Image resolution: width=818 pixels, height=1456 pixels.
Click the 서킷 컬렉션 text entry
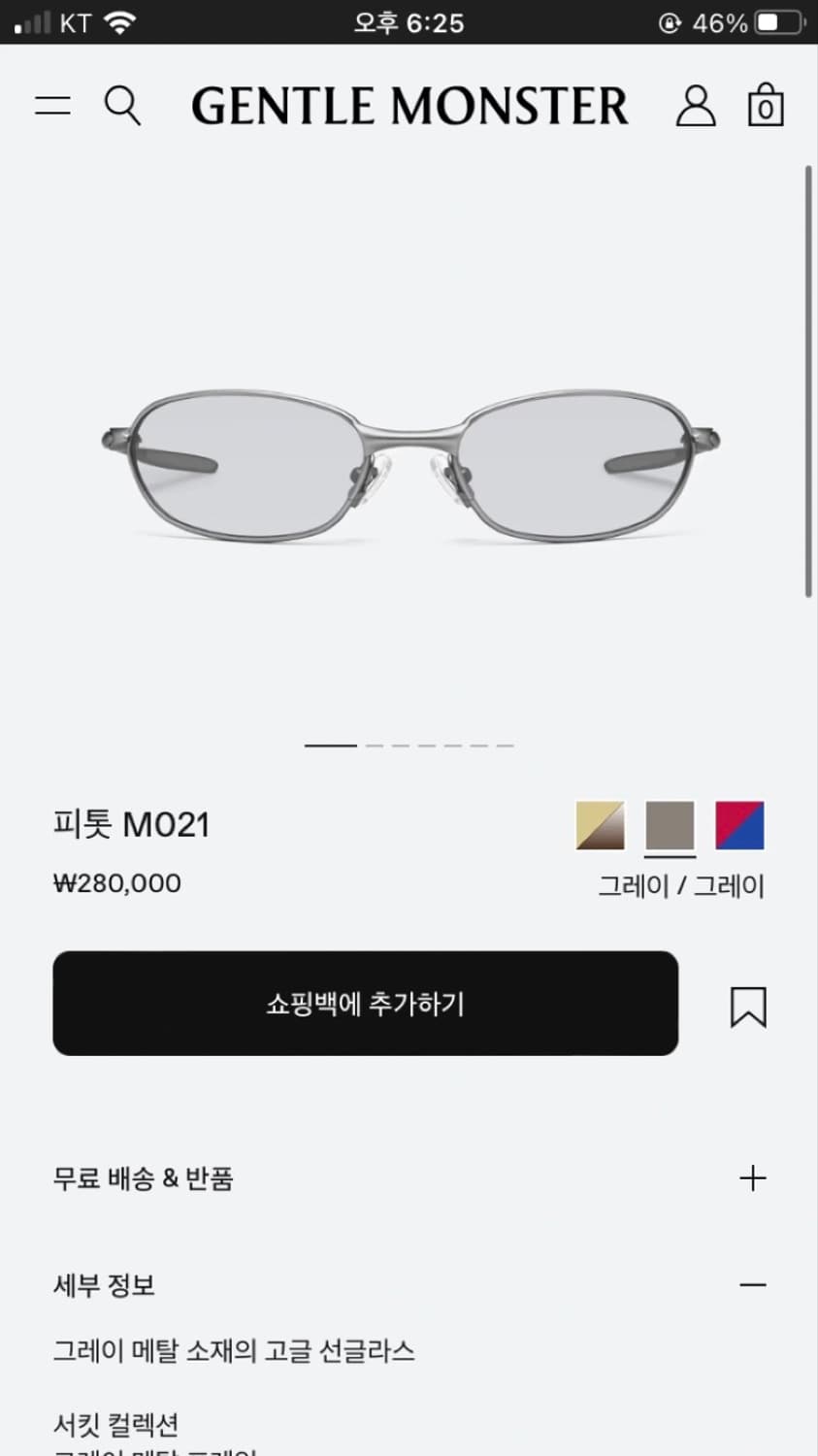pos(116,1424)
